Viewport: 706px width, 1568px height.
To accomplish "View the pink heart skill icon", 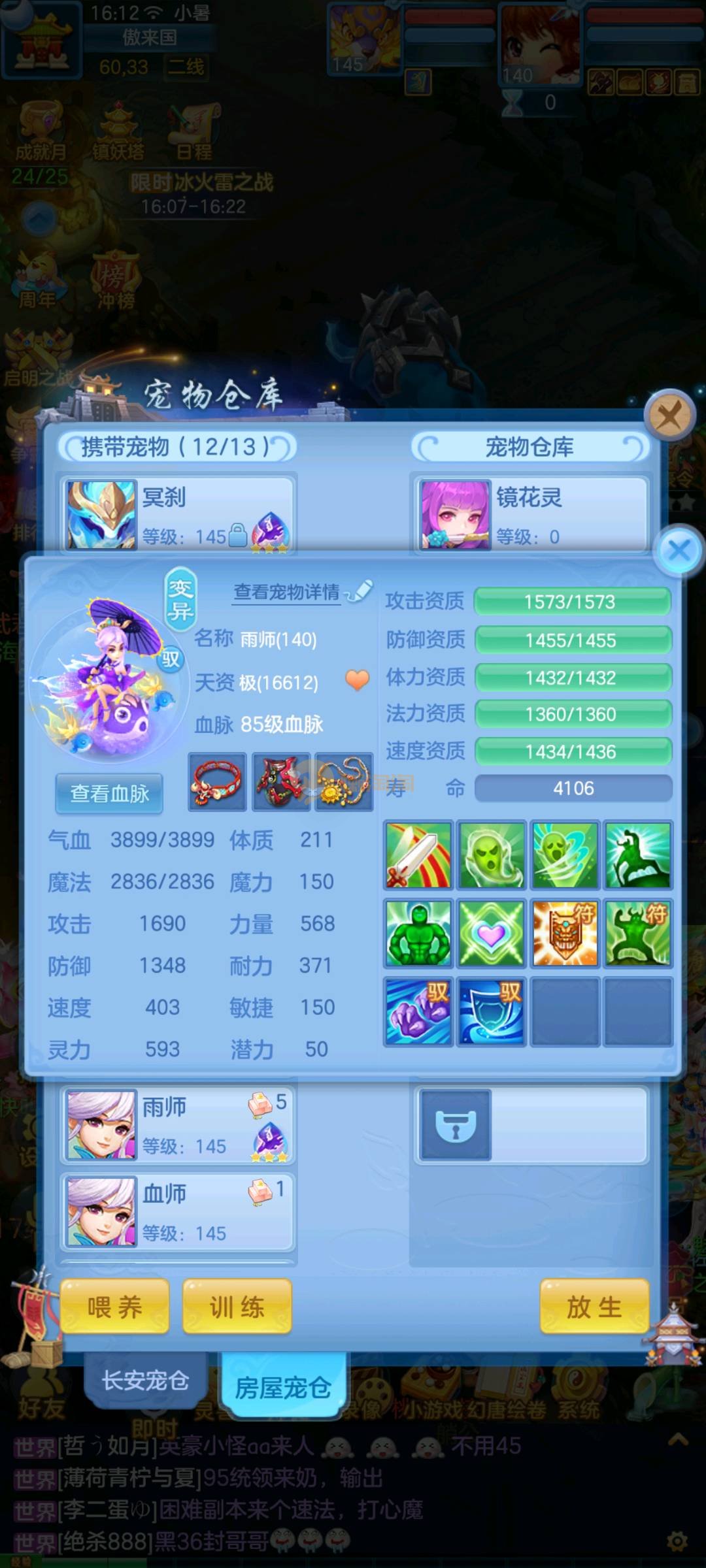I will click(492, 934).
